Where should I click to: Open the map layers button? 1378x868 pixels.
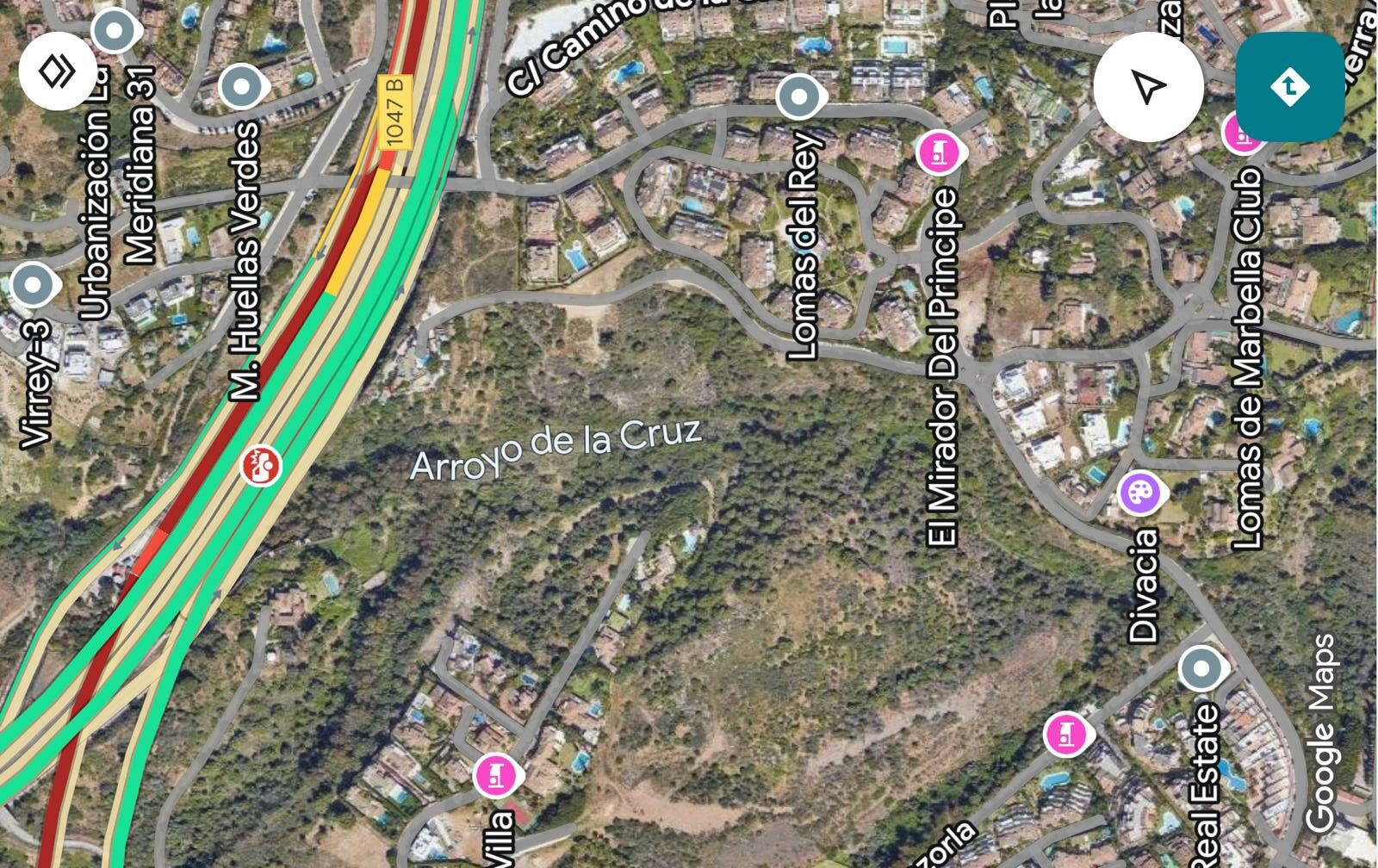click(x=58, y=71)
